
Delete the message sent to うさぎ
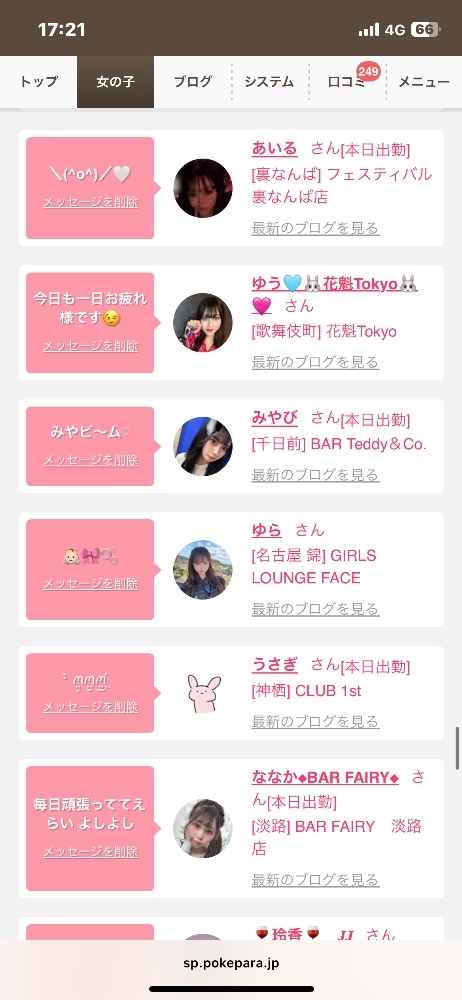coord(91,707)
